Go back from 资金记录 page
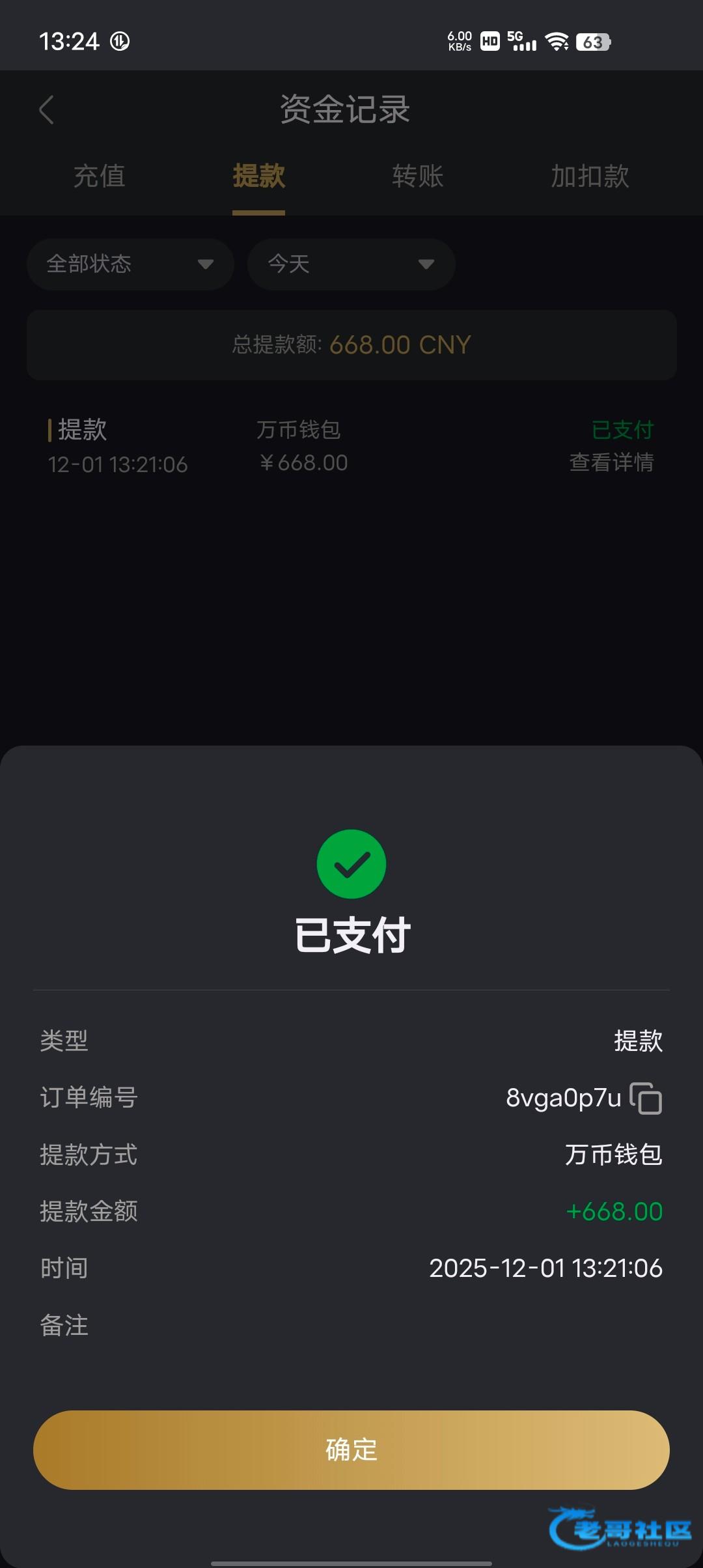The width and height of the screenshot is (703, 1568). coord(46,110)
